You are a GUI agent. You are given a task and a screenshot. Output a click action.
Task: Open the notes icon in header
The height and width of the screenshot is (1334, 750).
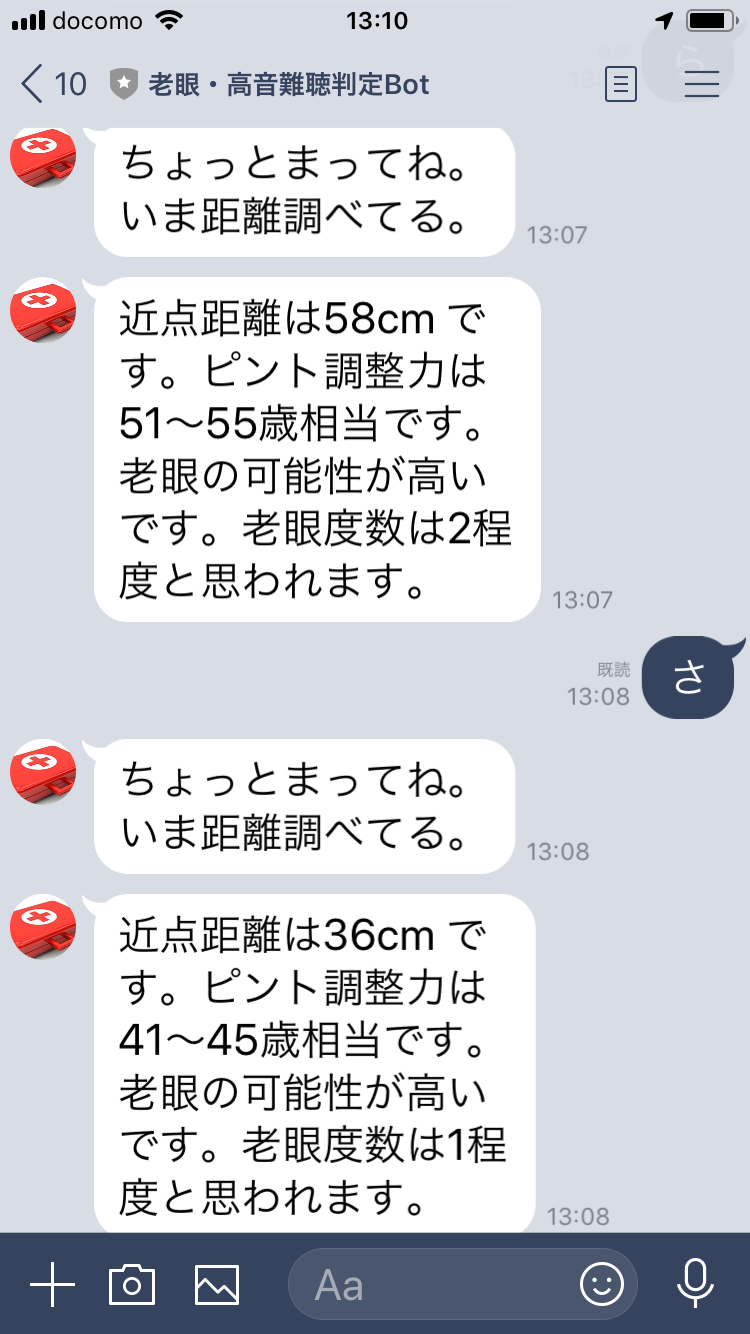coord(621,84)
